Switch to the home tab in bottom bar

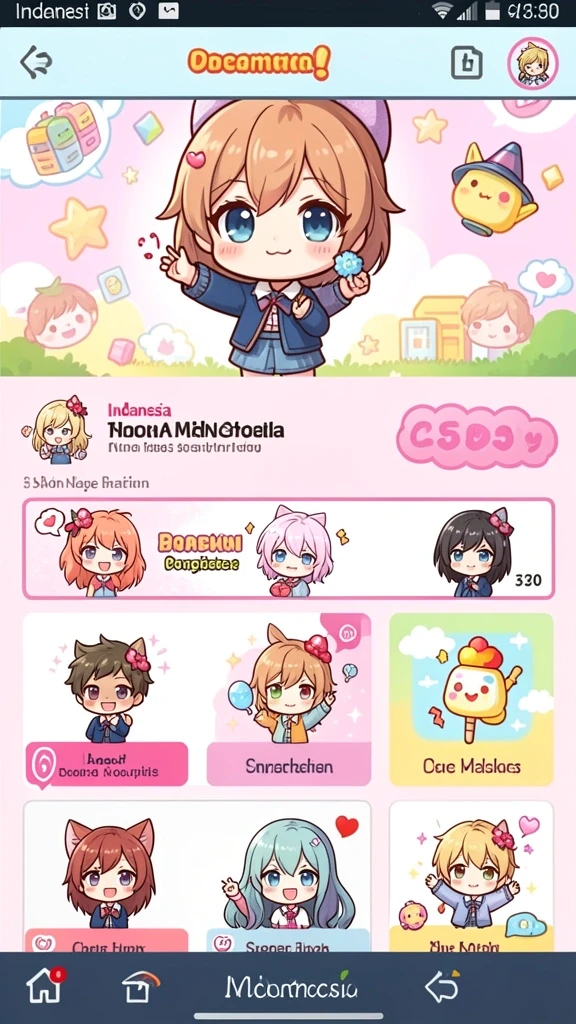tap(45, 985)
